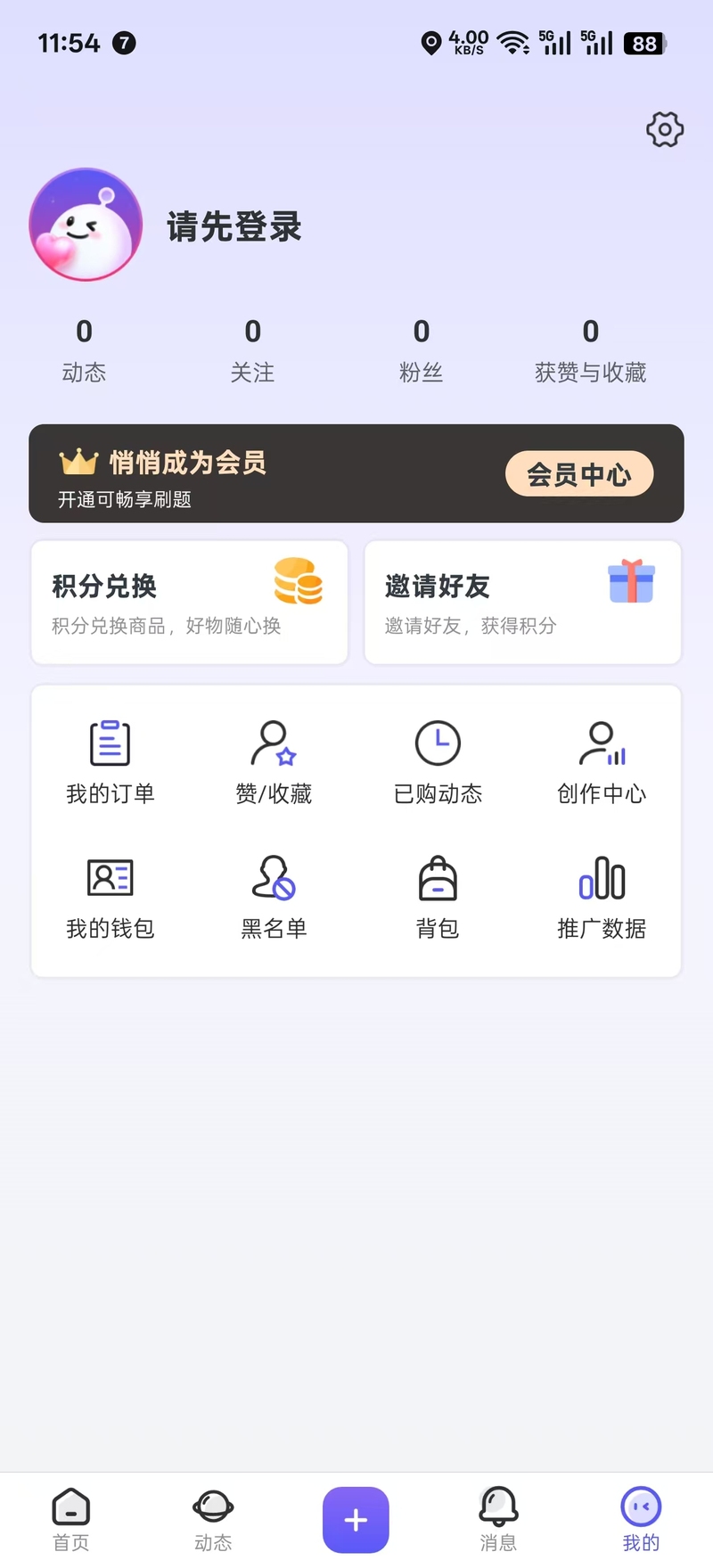Open the 背包 backpack
The width and height of the screenshot is (713, 1568).
(438, 898)
